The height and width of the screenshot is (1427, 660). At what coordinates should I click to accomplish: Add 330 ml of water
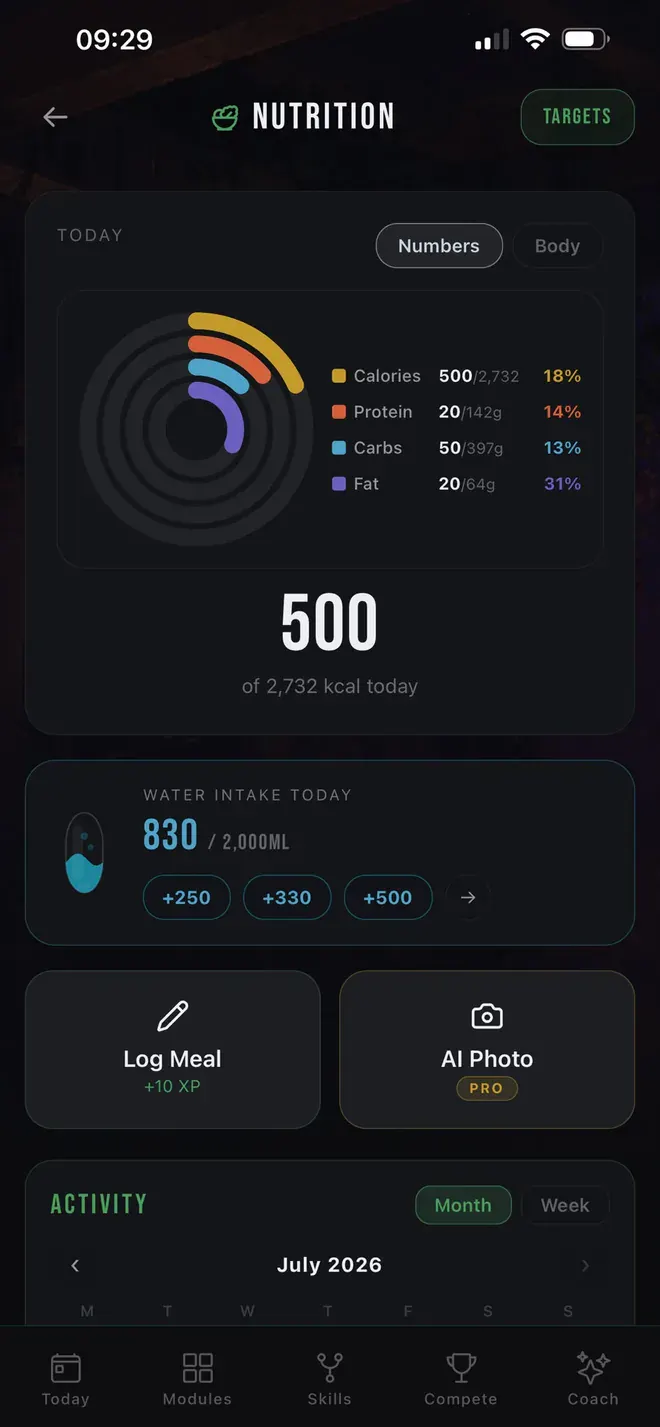287,898
